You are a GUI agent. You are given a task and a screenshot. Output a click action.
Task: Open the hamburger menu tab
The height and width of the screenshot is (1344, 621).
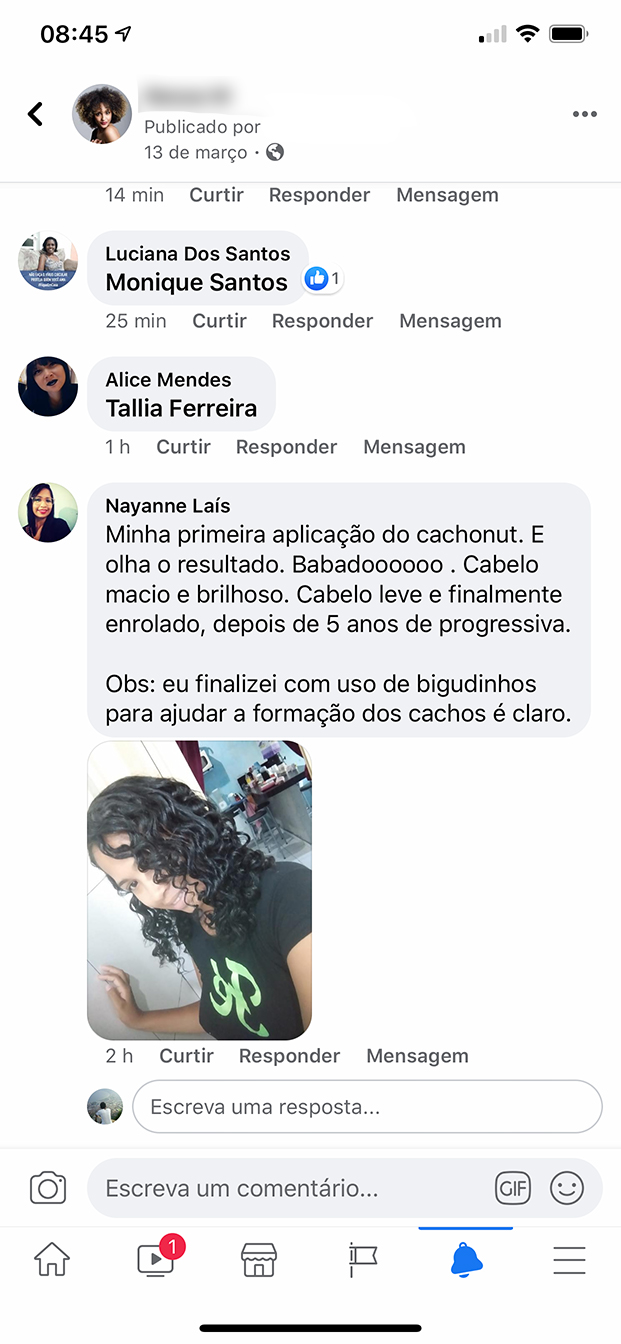569,1260
